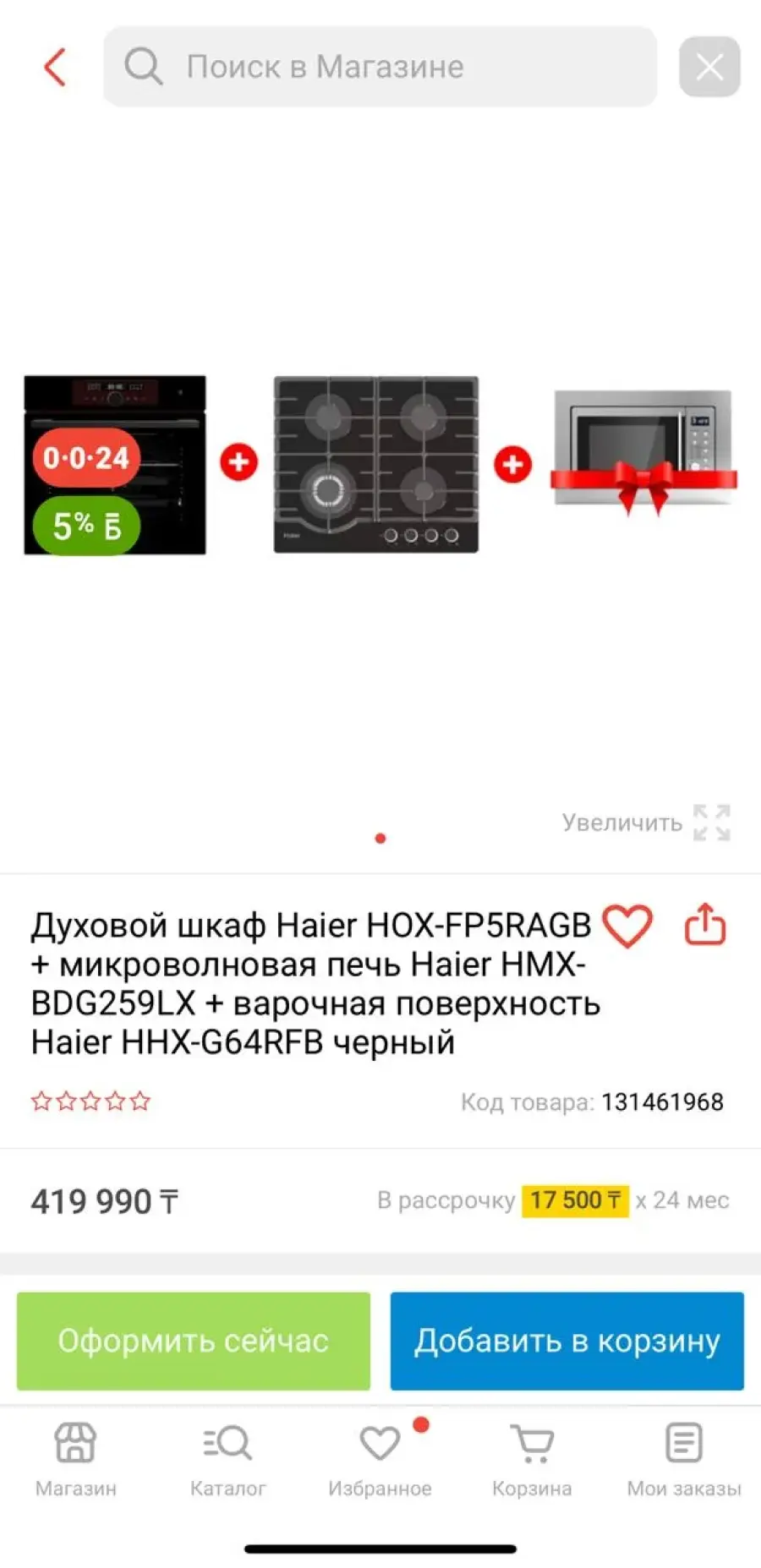Tap Добавить в корзину button
This screenshot has height=1568, width=761.
[567, 1341]
